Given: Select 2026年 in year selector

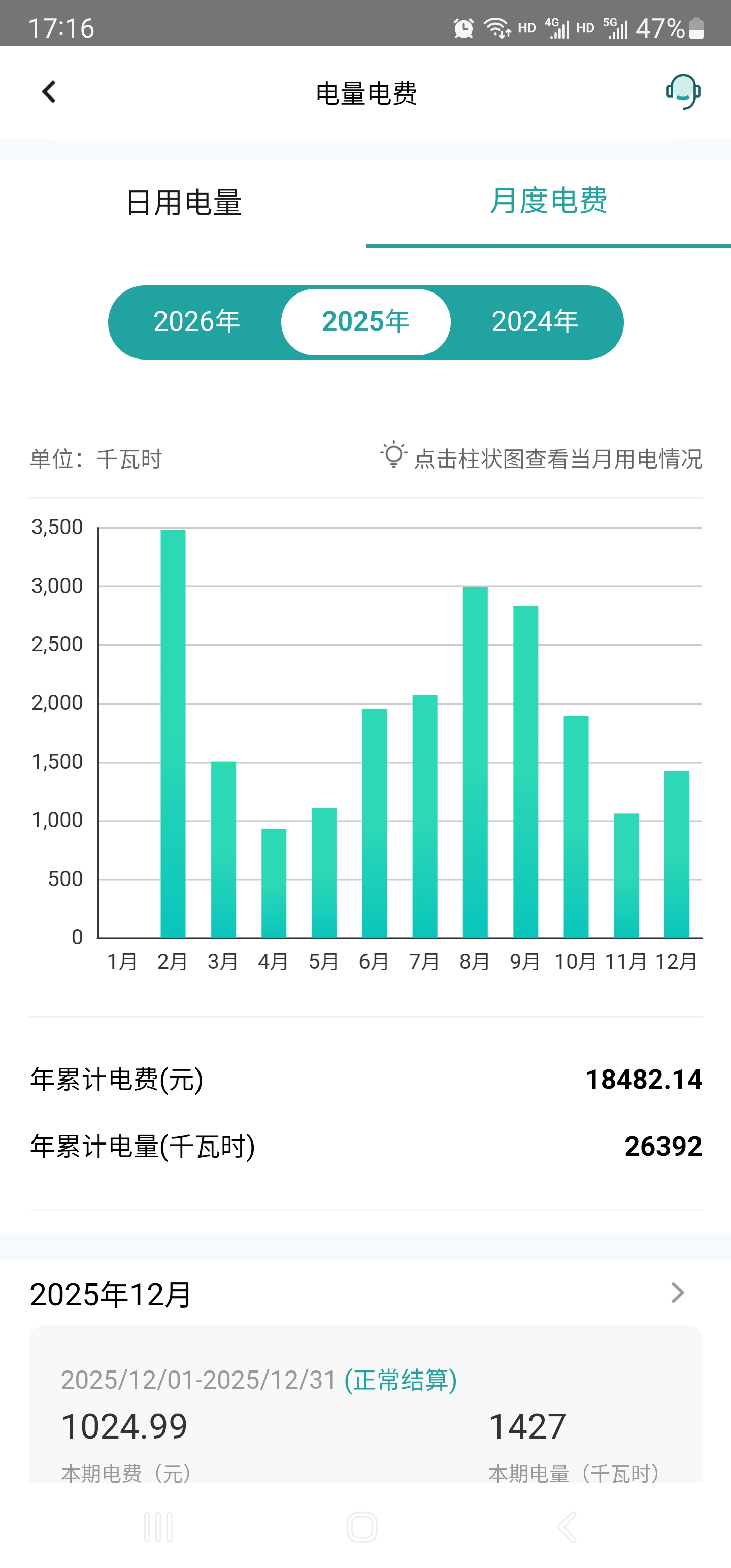Looking at the screenshot, I should (x=196, y=321).
